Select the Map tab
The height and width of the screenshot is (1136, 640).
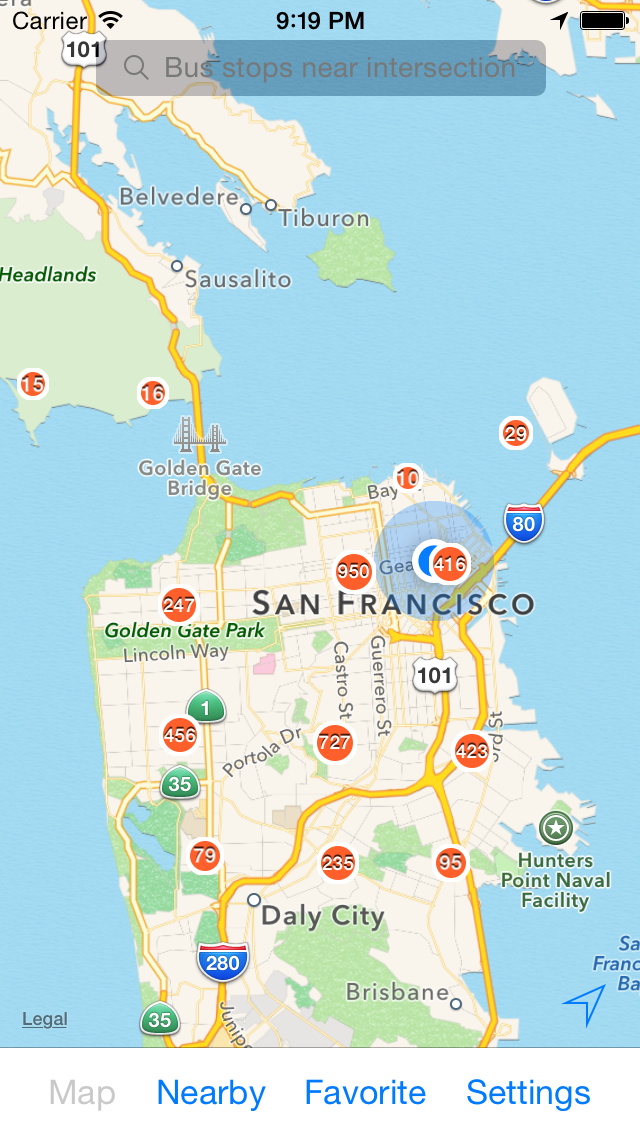point(82,1093)
